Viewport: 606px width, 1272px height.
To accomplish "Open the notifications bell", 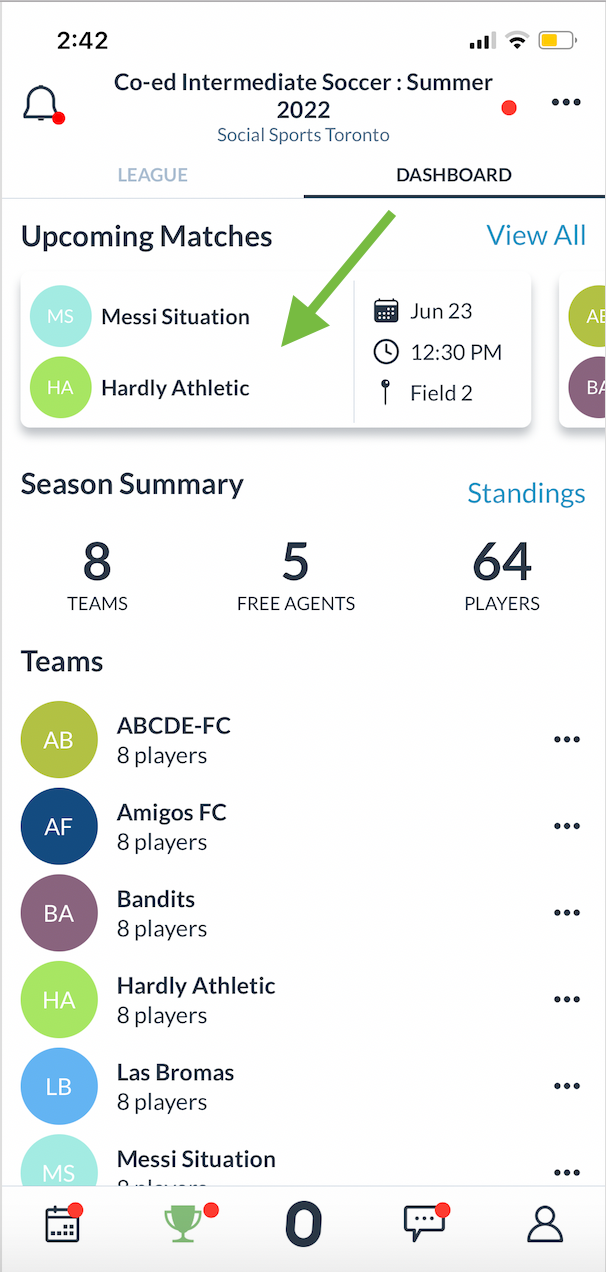I will (x=41, y=104).
